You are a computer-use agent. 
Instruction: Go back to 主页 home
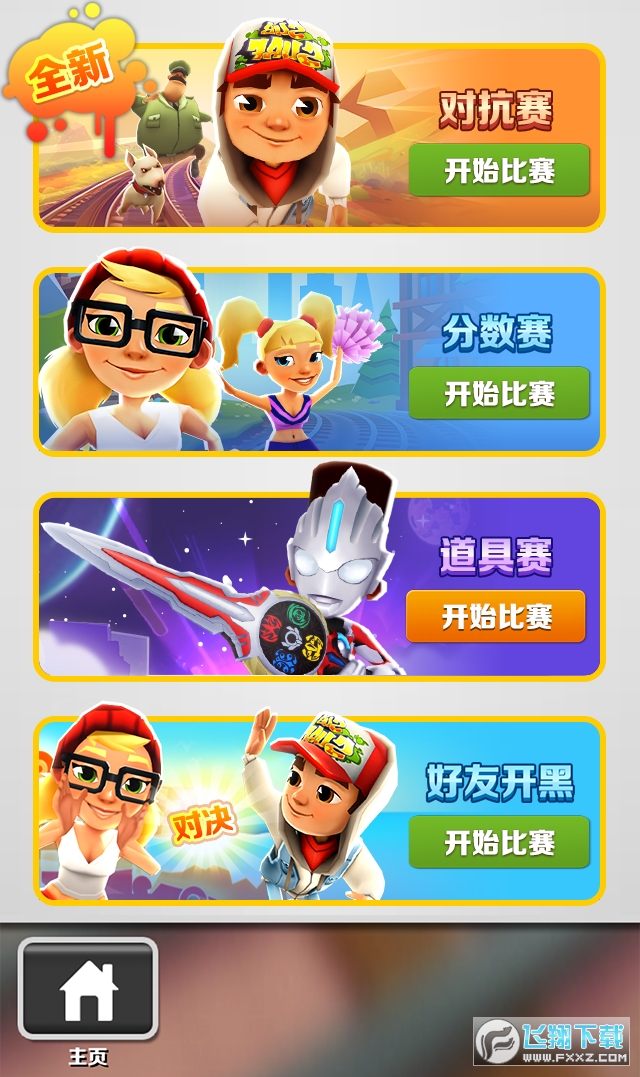click(88, 990)
